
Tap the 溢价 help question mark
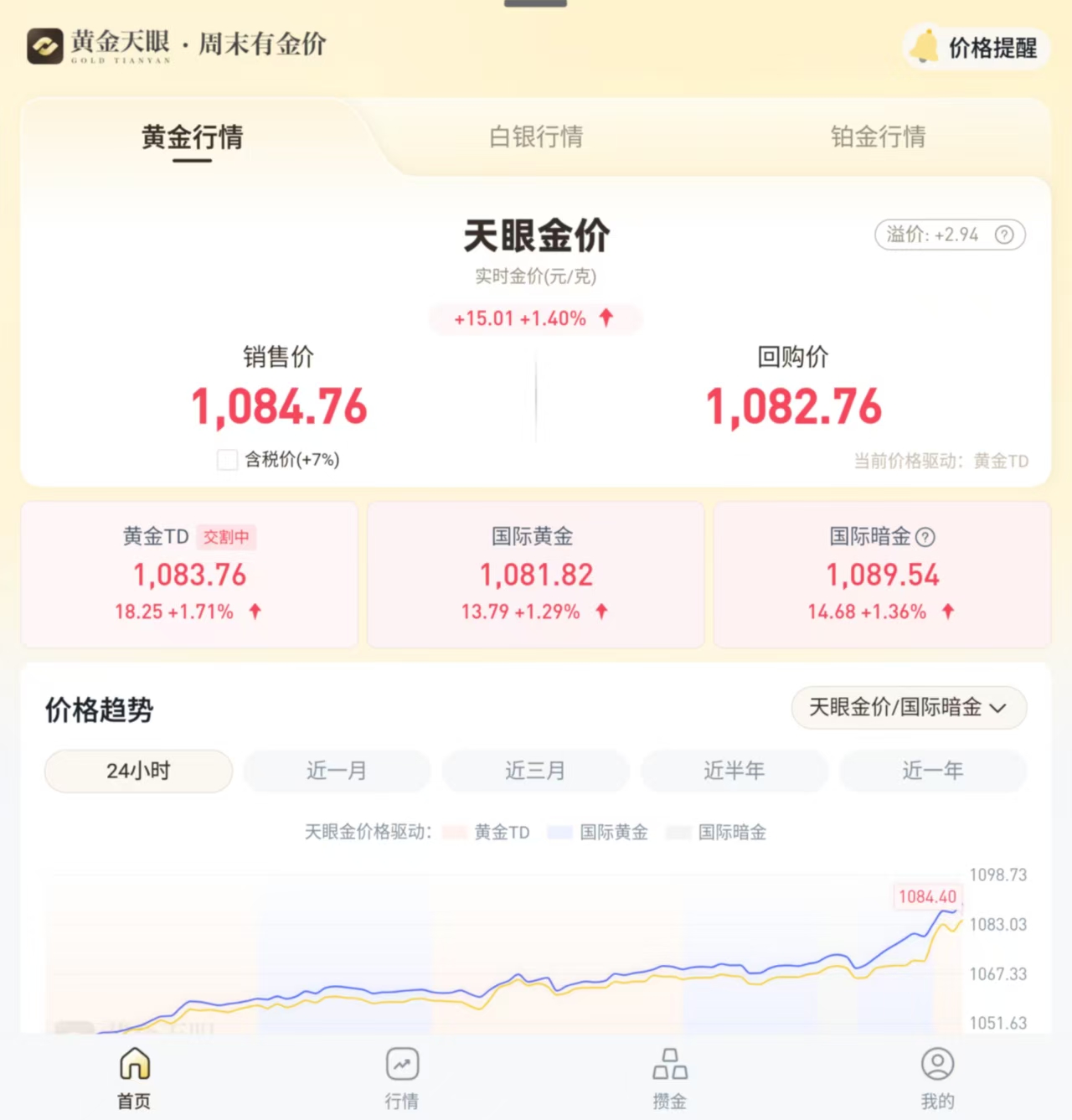pos(1004,235)
